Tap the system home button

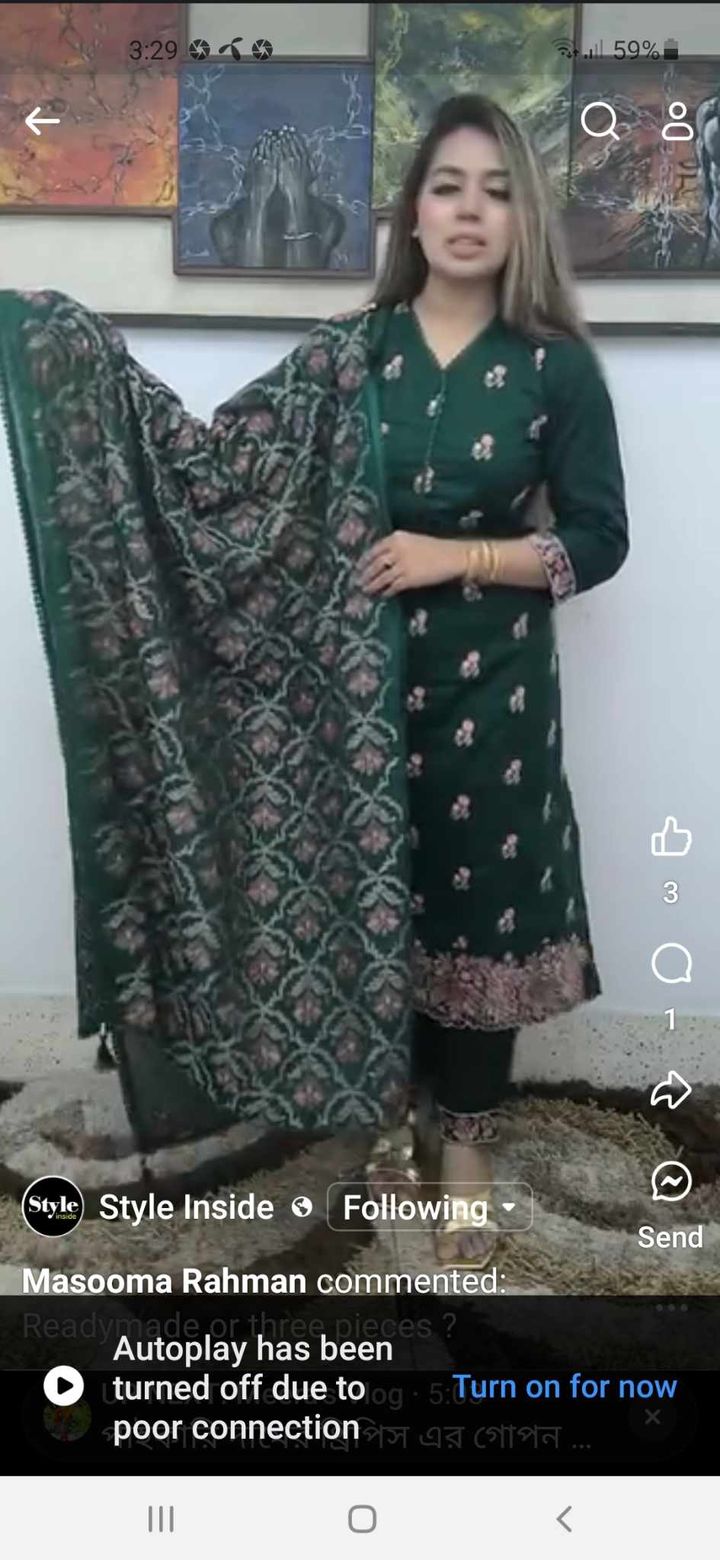pos(362,1519)
